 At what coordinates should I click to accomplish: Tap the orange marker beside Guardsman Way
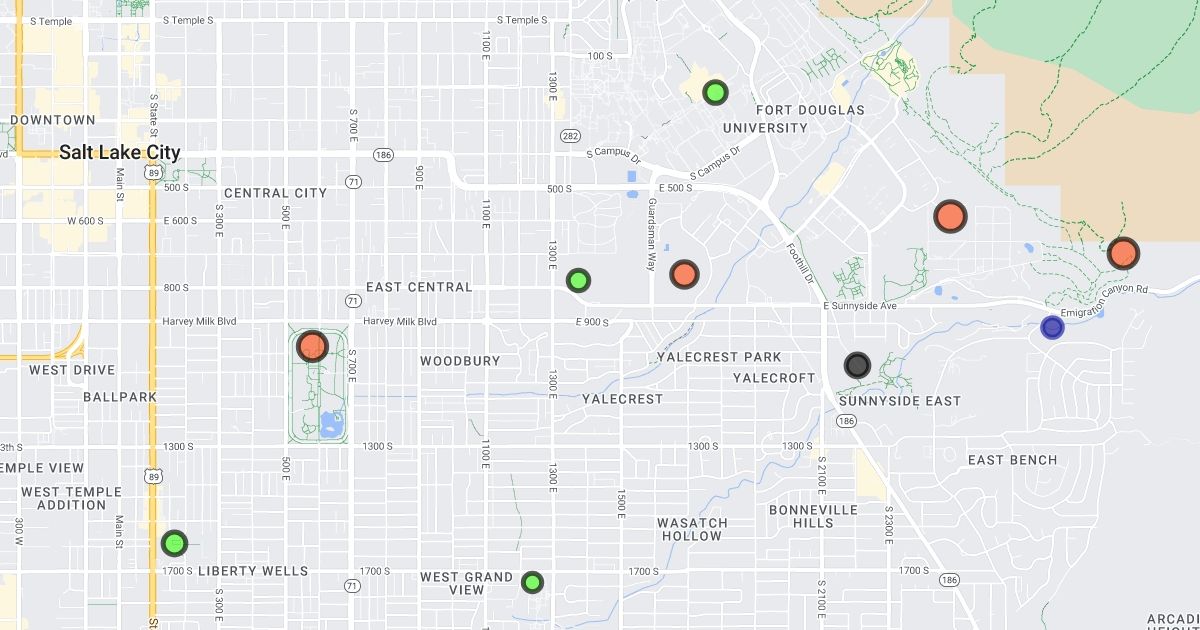click(684, 274)
